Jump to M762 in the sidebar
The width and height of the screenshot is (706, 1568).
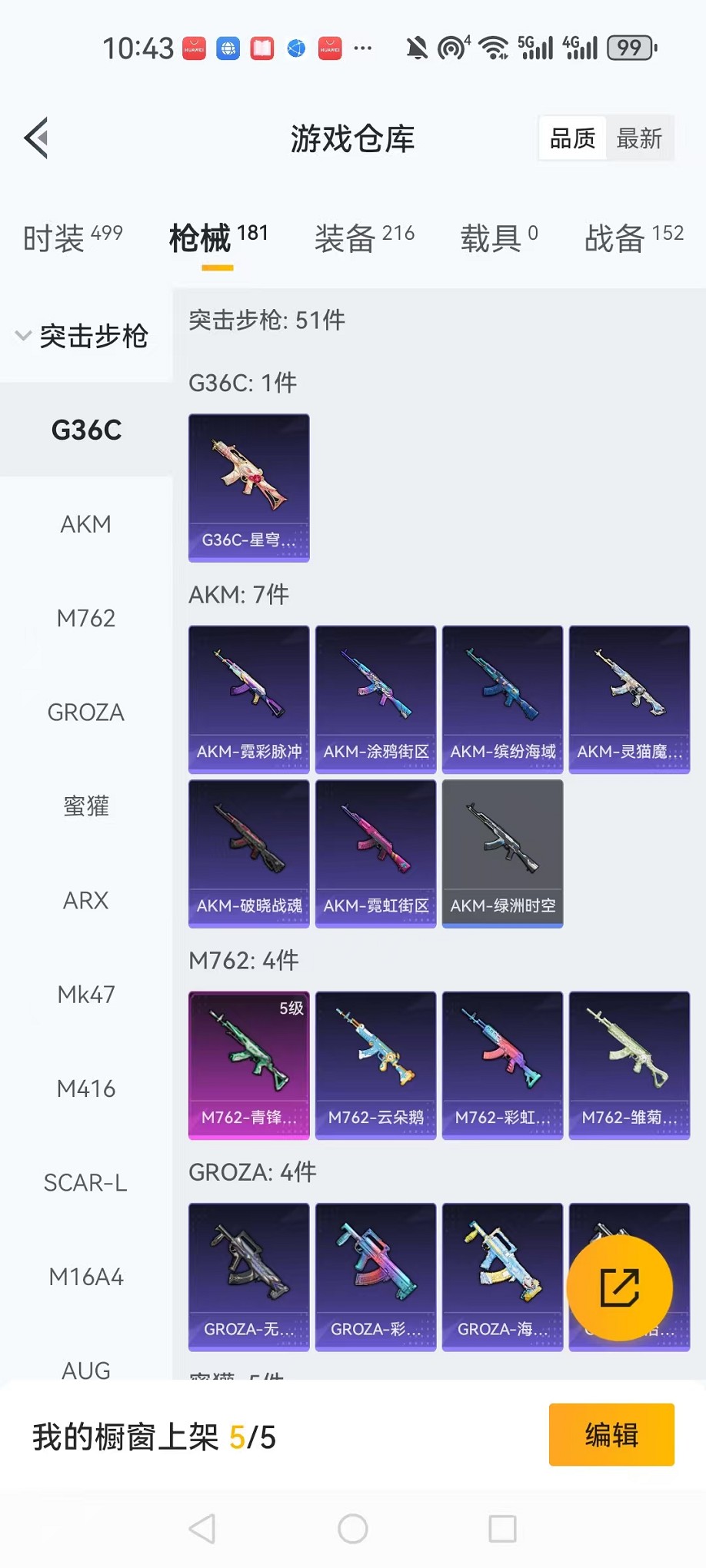pos(86,618)
